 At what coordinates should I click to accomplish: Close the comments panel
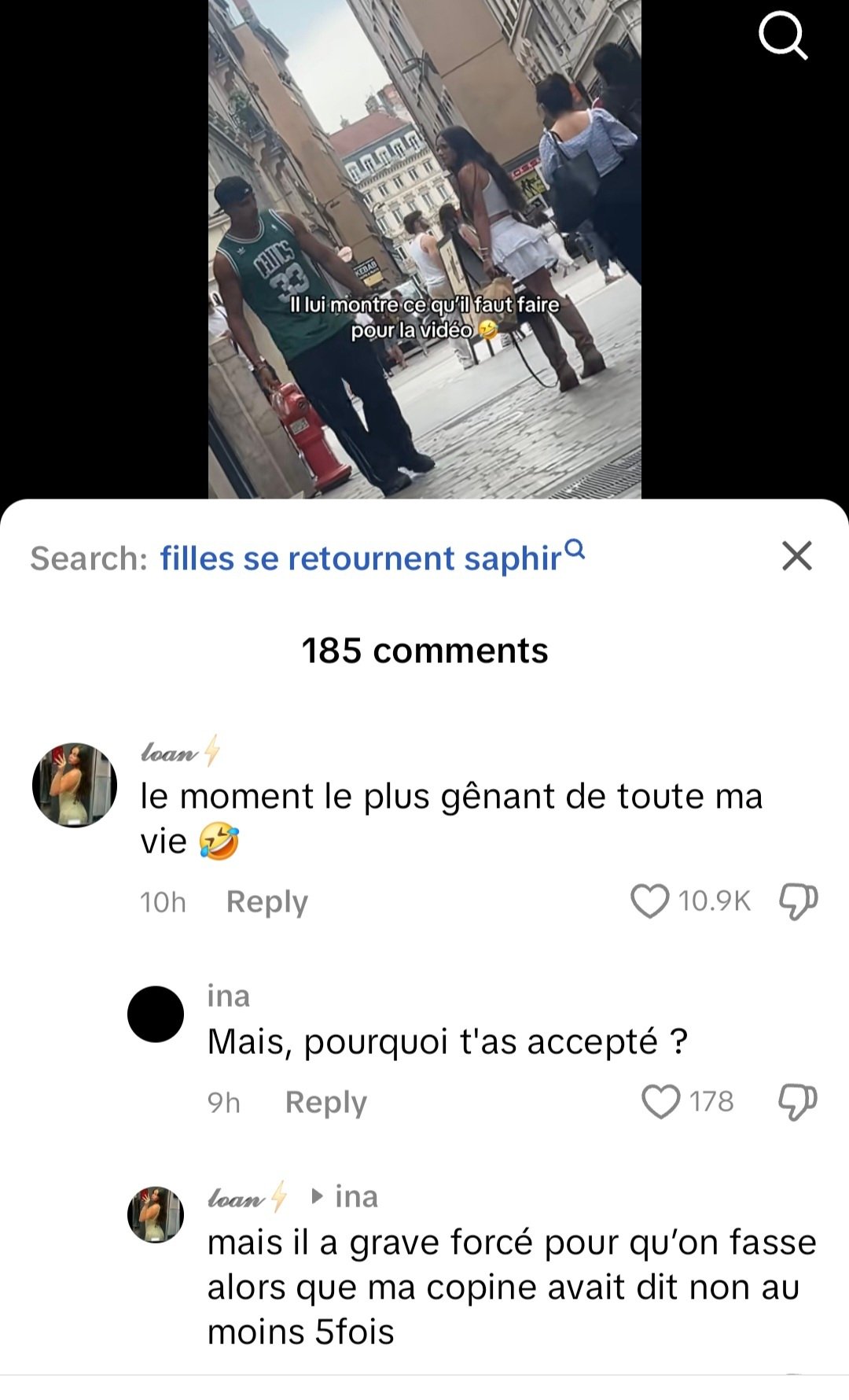pyautogui.click(x=797, y=556)
